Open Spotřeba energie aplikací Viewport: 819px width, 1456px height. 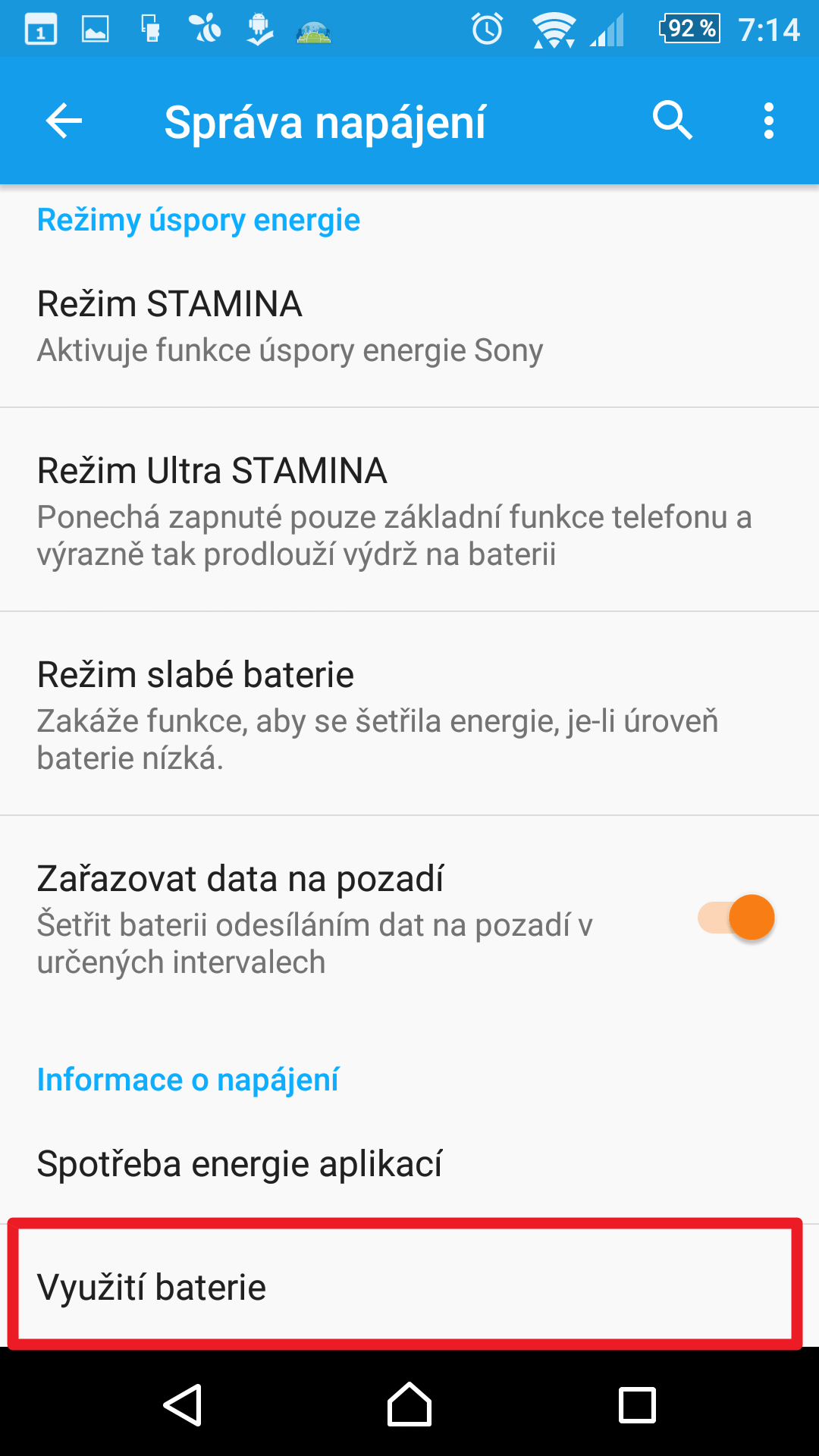[409, 1163]
